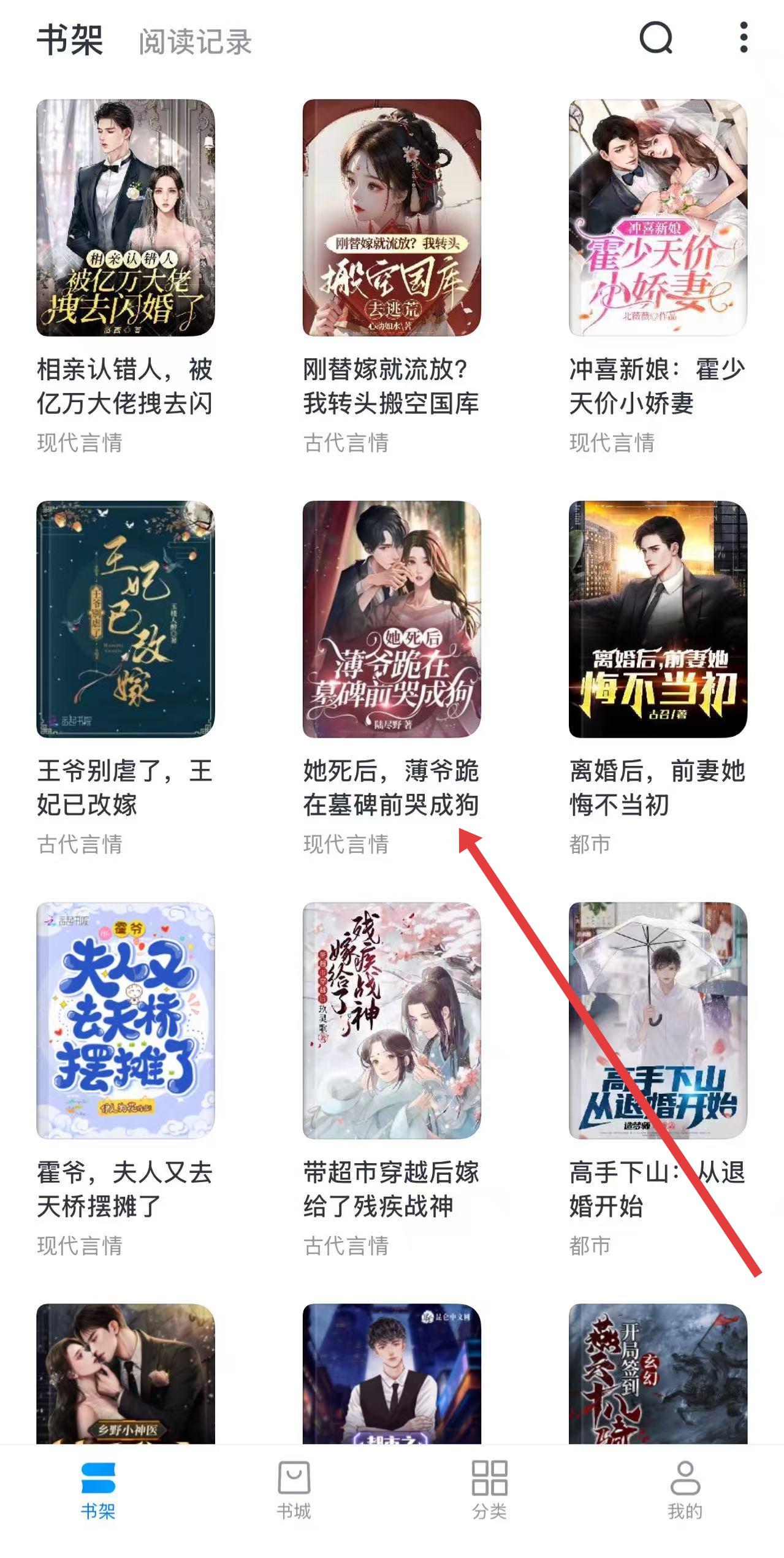The width and height of the screenshot is (784, 1558).
Task: Open the book 王爷别虐了，王妃已改嫁
Action: click(x=126, y=619)
